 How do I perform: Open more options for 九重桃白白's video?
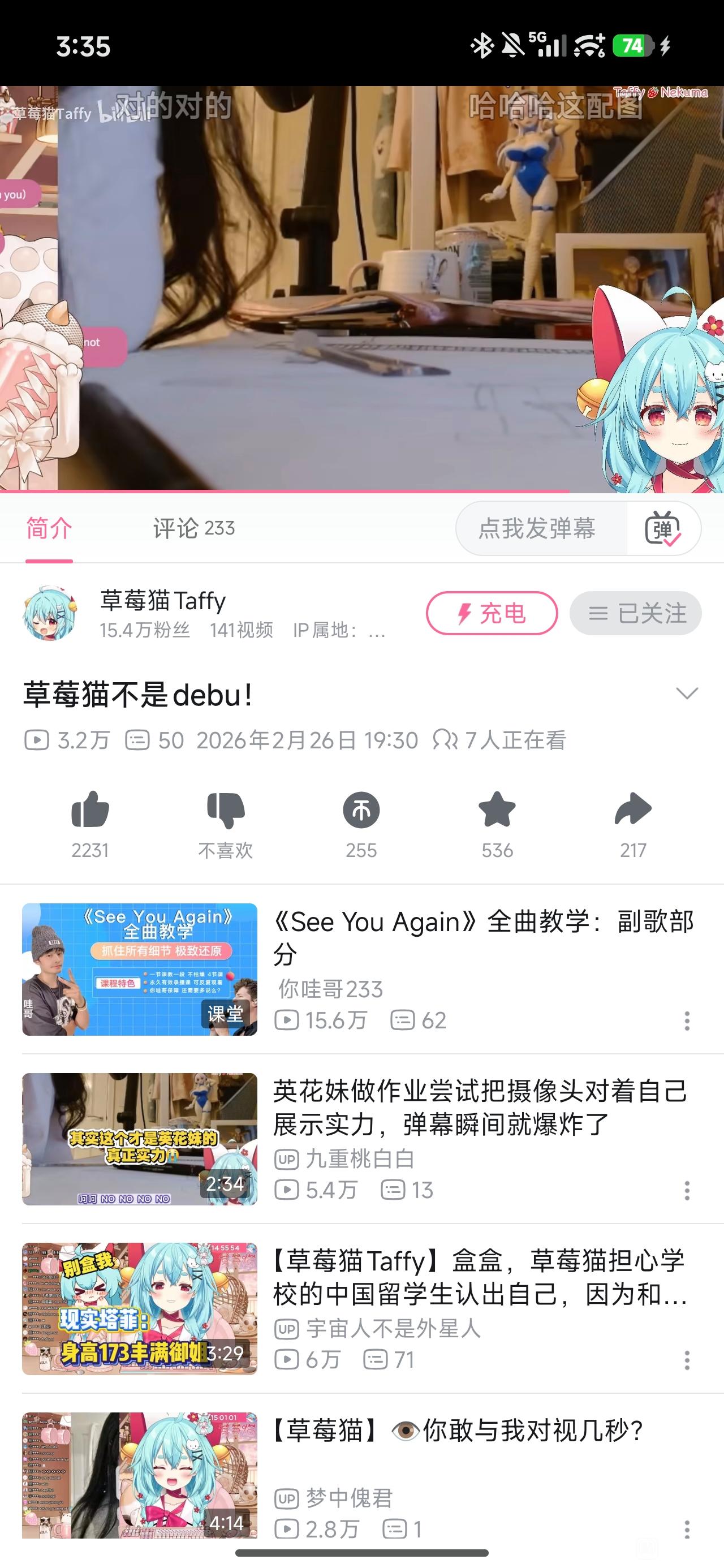point(687,1191)
